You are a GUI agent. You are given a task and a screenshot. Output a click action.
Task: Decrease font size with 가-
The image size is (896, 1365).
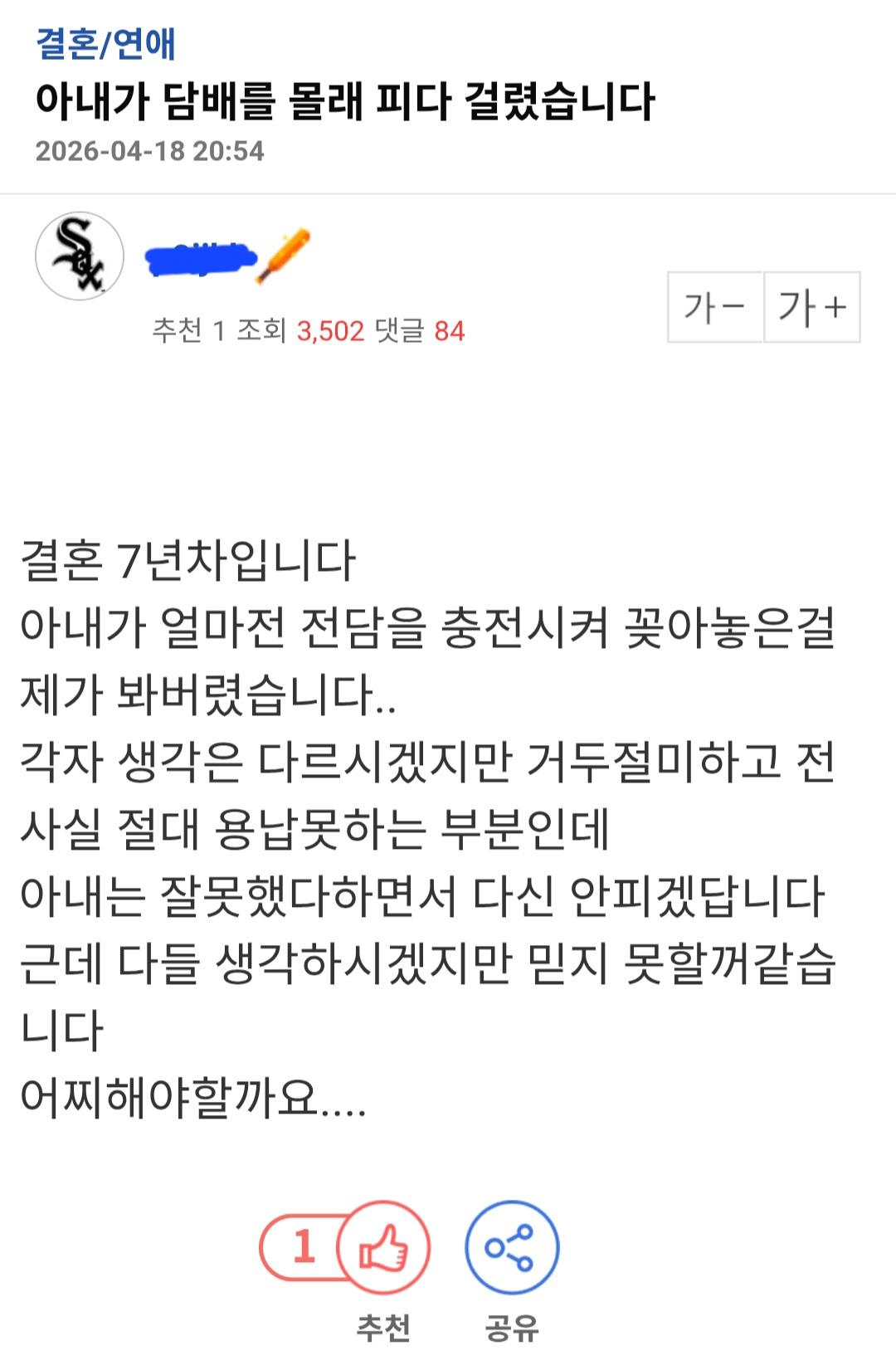pos(714,307)
